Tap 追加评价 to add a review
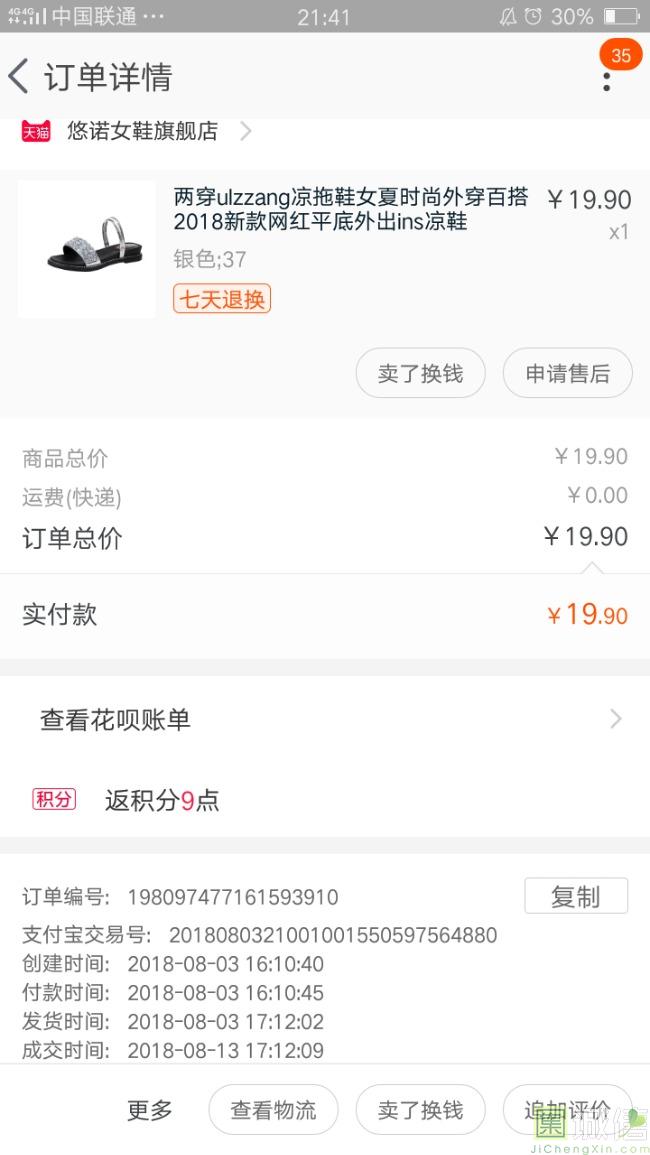 567,1109
